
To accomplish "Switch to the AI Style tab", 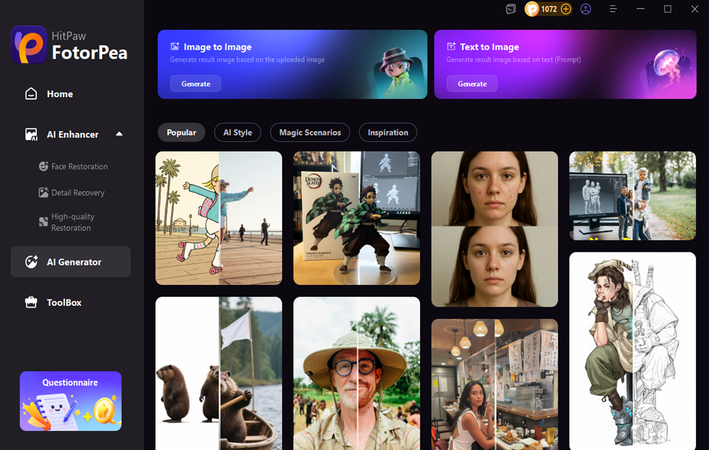I will 237,132.
